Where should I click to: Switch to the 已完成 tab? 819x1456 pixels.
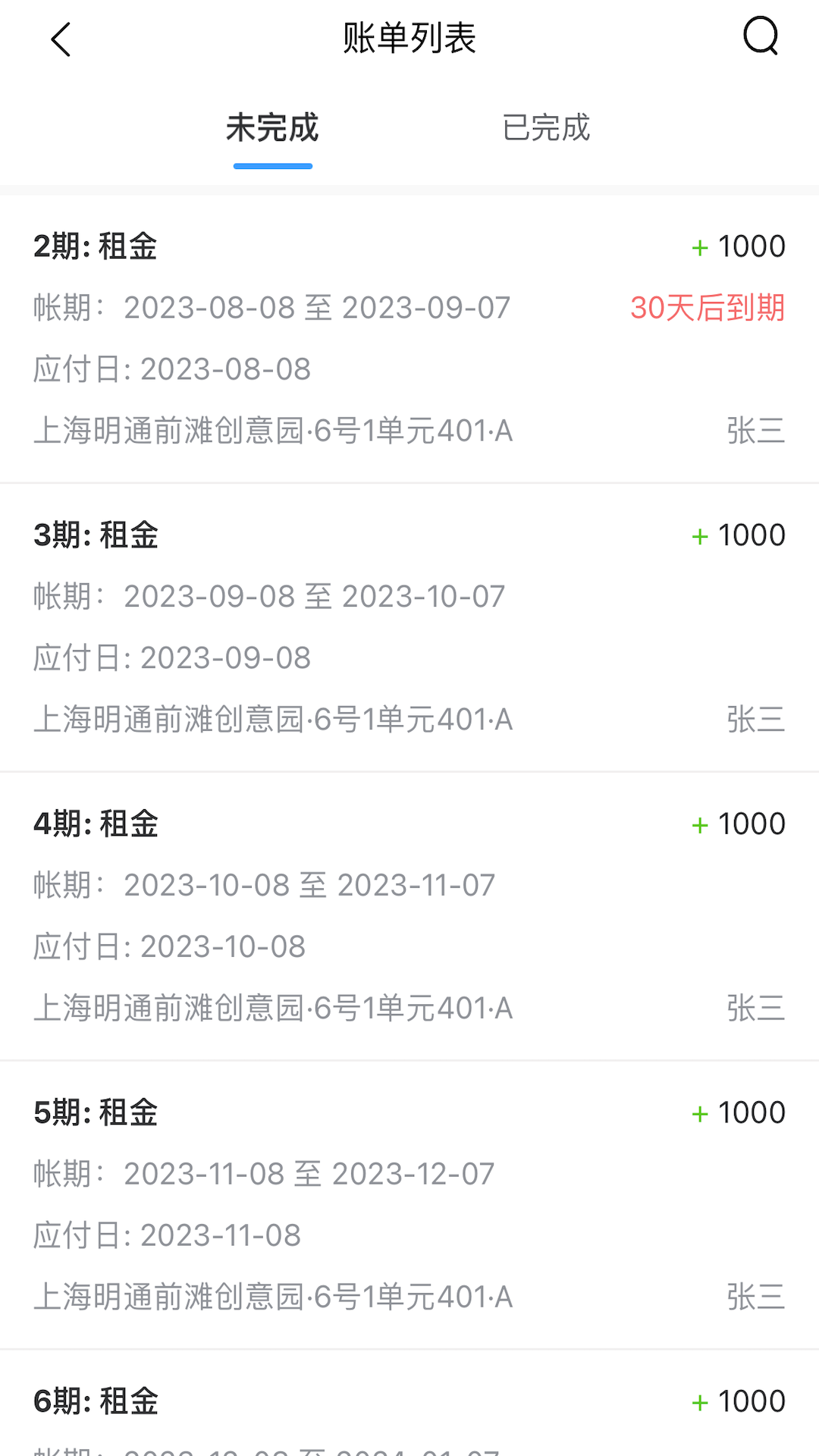coord(546,128)
